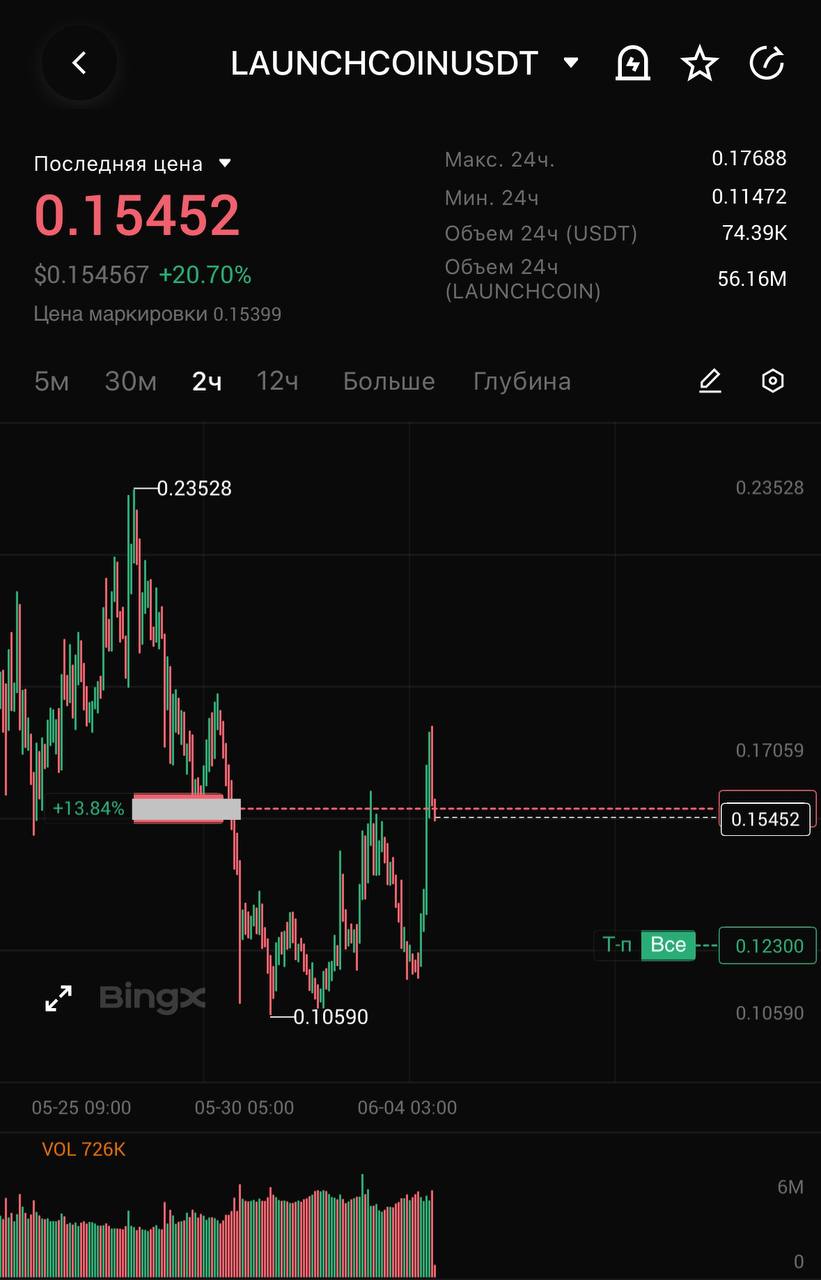This screenshot has width=821, height=1280.
Task: Open the chart drawing pencil tool
Action: pyautogui.click(x=710, y=381)
